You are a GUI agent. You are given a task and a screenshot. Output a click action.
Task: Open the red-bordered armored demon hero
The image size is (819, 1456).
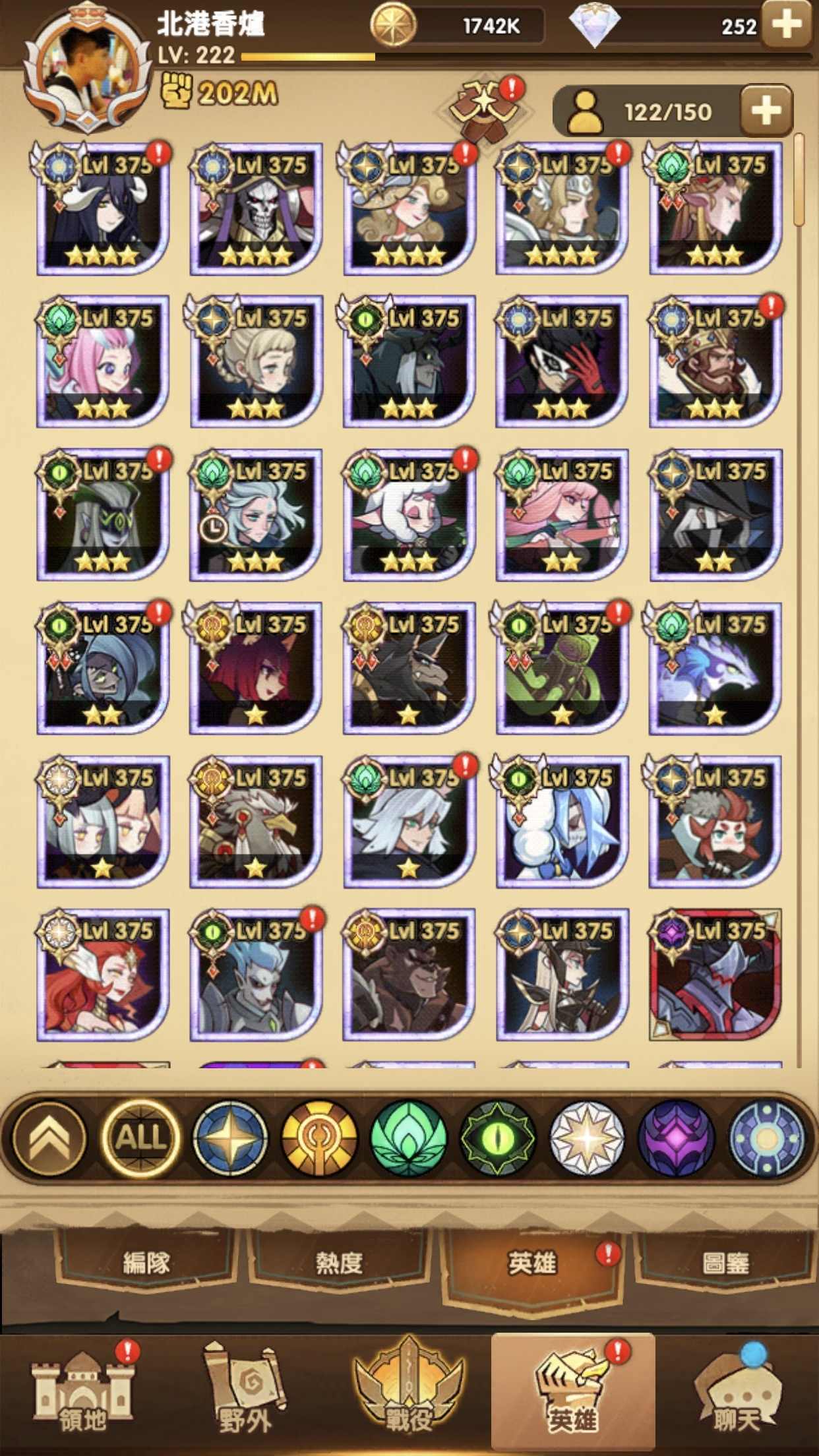point(715,975)
